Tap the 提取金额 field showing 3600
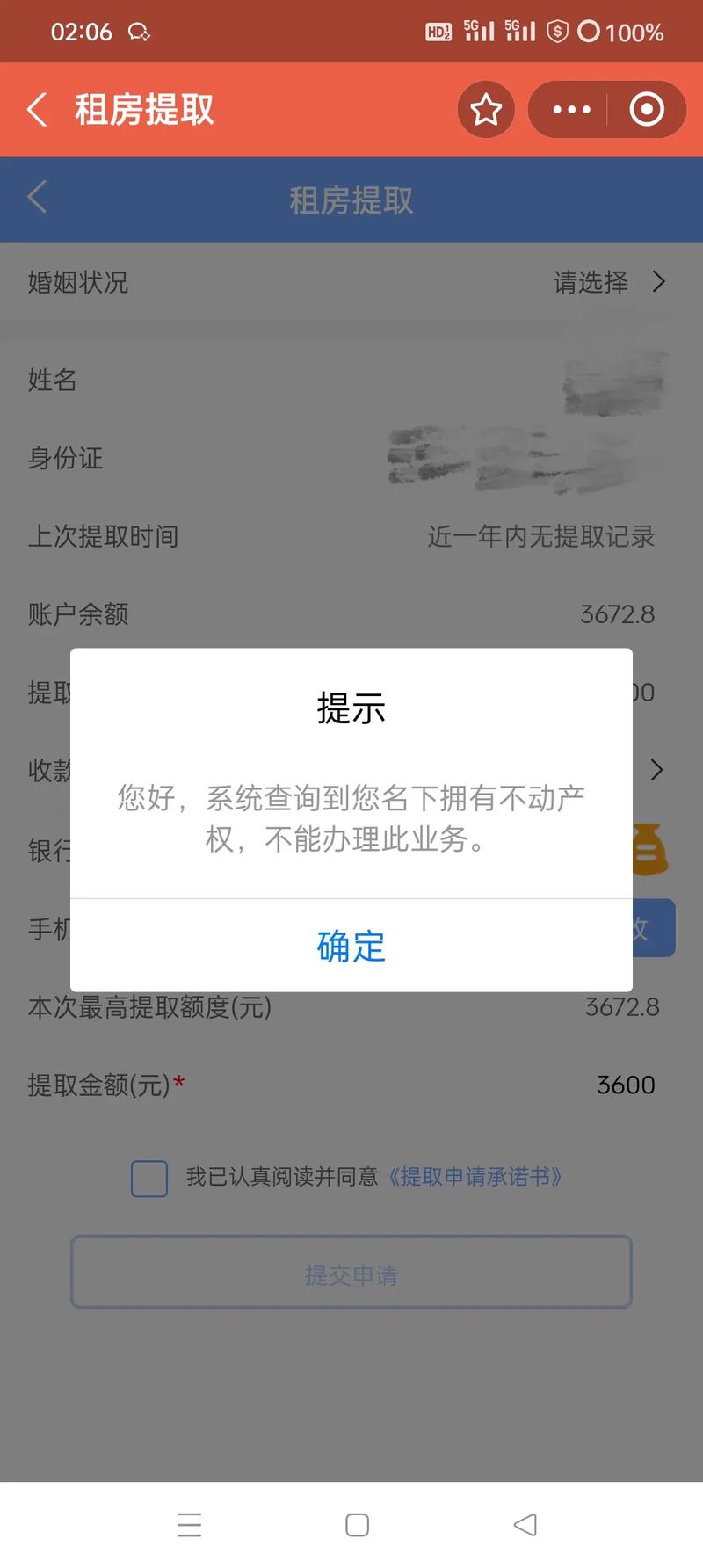This screenshot has height=1568, width=703. click(x=626, y=1085)
